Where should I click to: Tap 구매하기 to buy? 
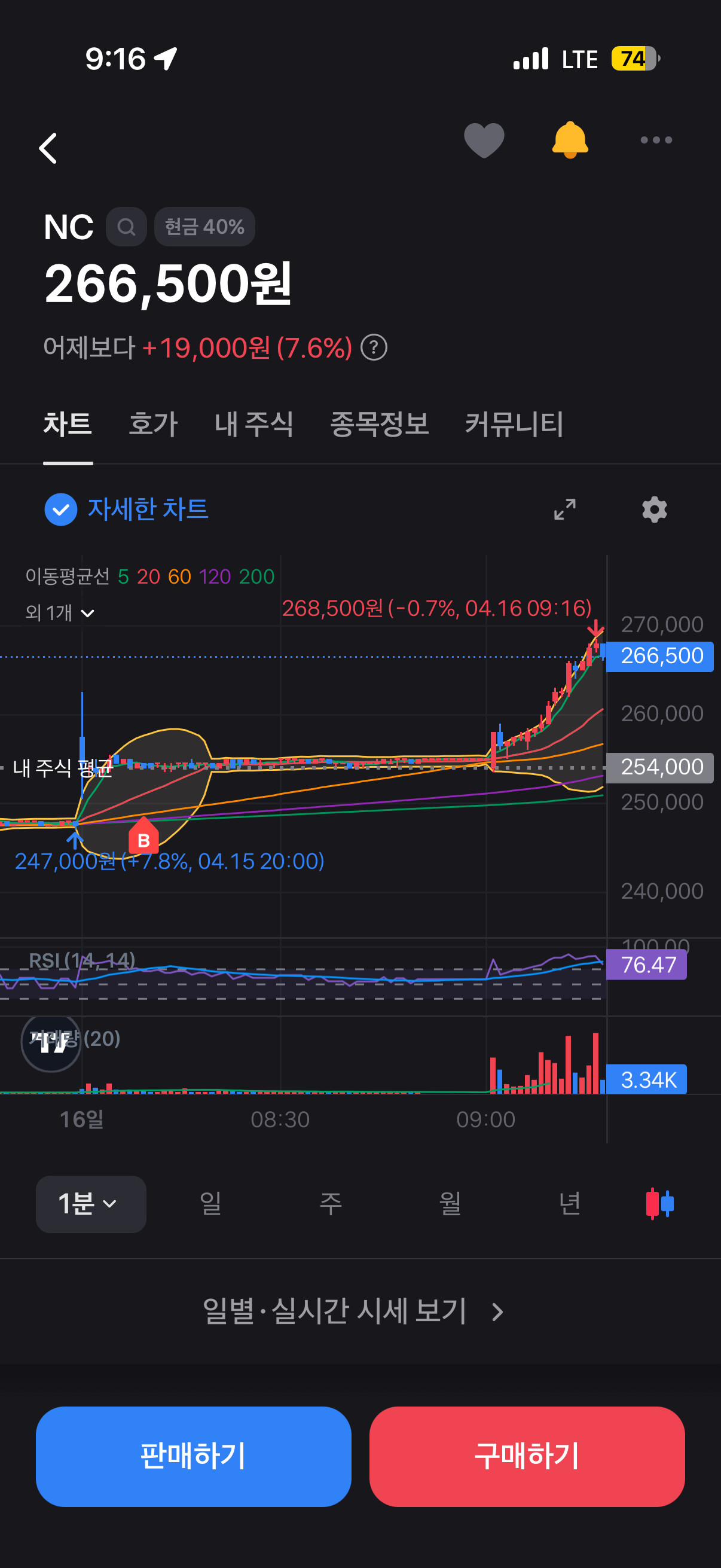pyautogui.click(x=527, y=1456)
